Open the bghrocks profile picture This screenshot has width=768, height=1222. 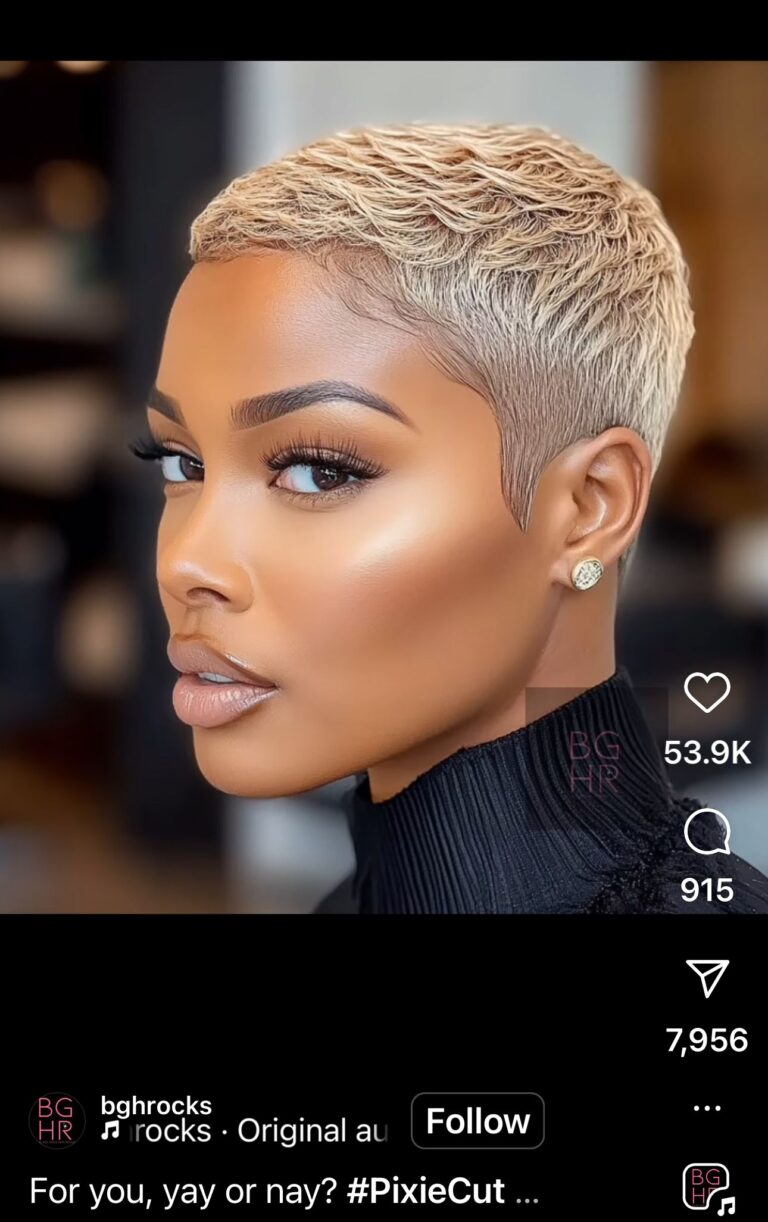[57, 1121]
